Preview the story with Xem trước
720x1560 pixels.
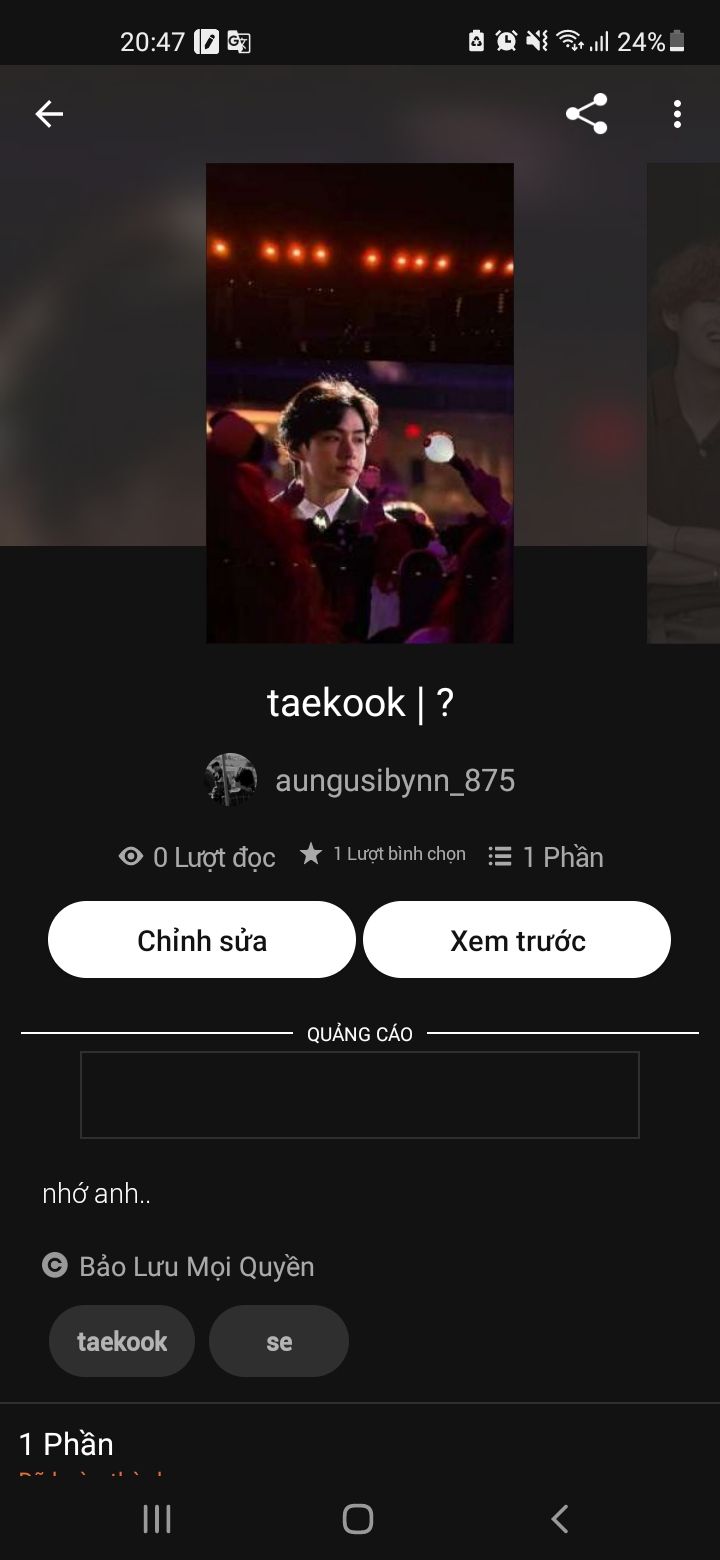pos(517,940)
